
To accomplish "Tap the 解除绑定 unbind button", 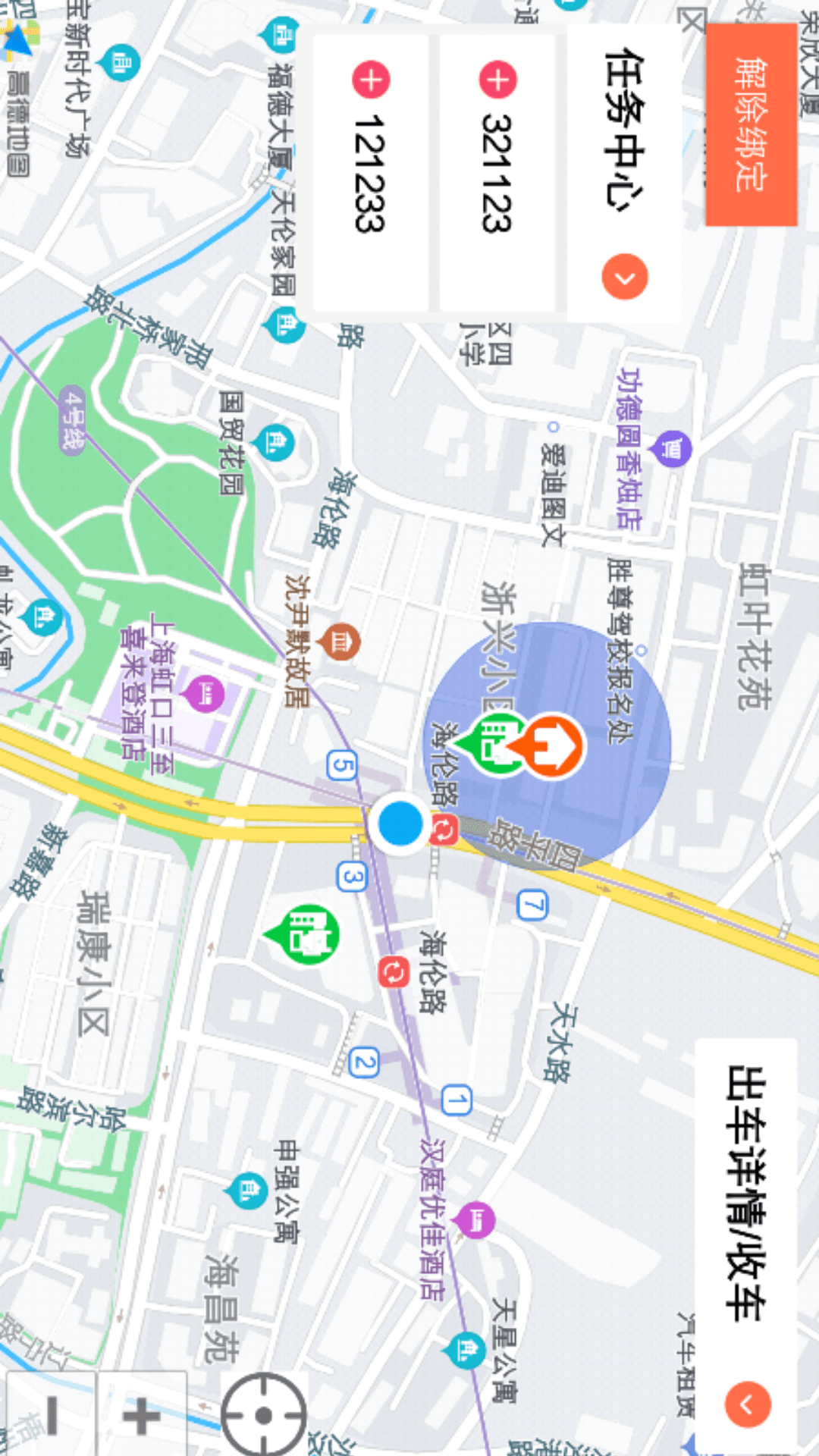I will pyautogui.click(x=751, y=125).
